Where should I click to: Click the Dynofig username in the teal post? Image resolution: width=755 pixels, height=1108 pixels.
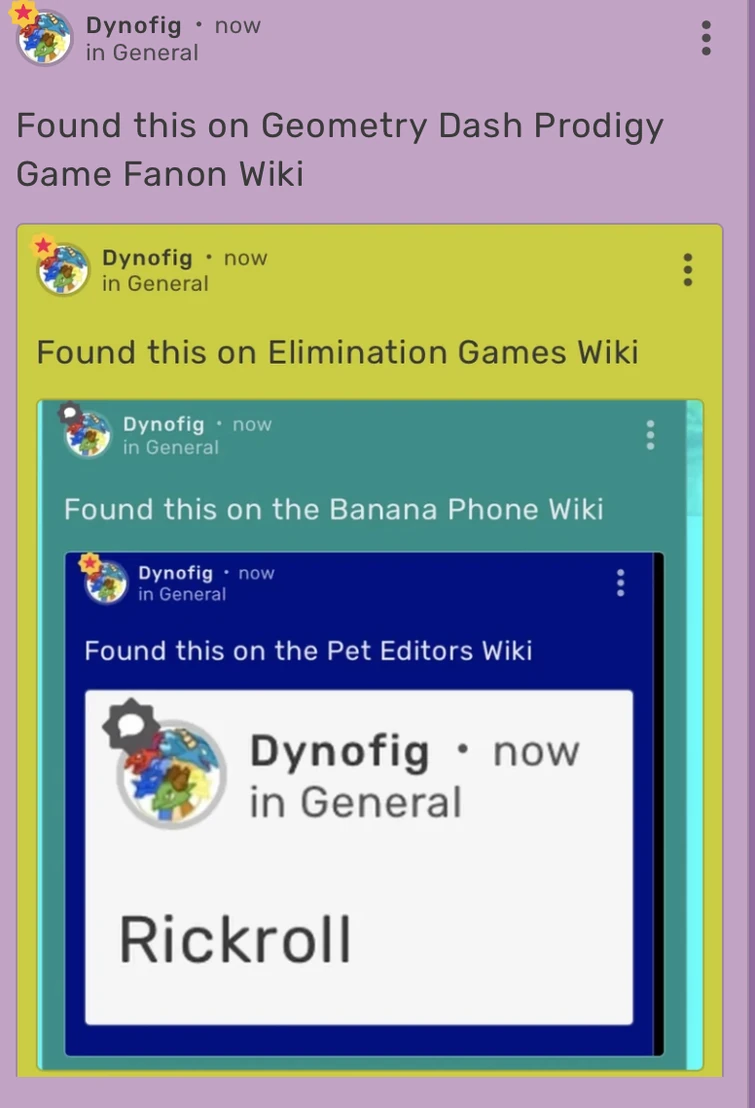(163, 424)
